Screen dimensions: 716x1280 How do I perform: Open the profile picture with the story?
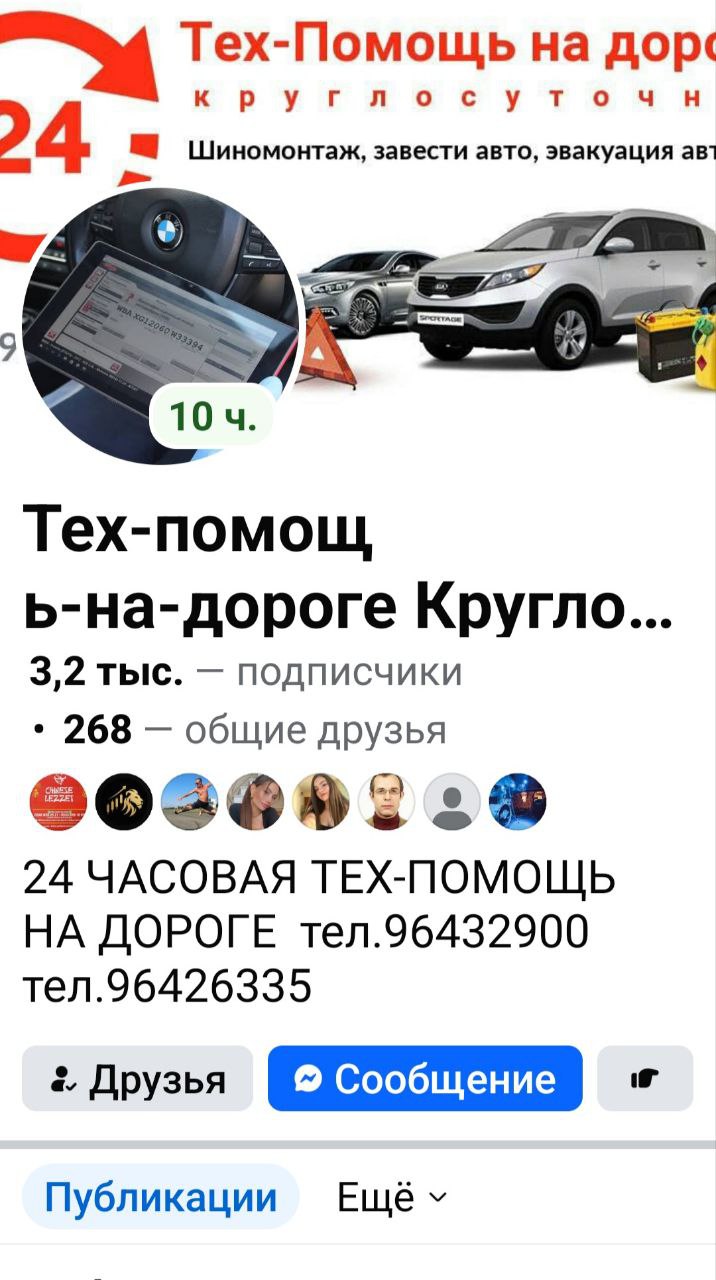click(x=160, y=325)
